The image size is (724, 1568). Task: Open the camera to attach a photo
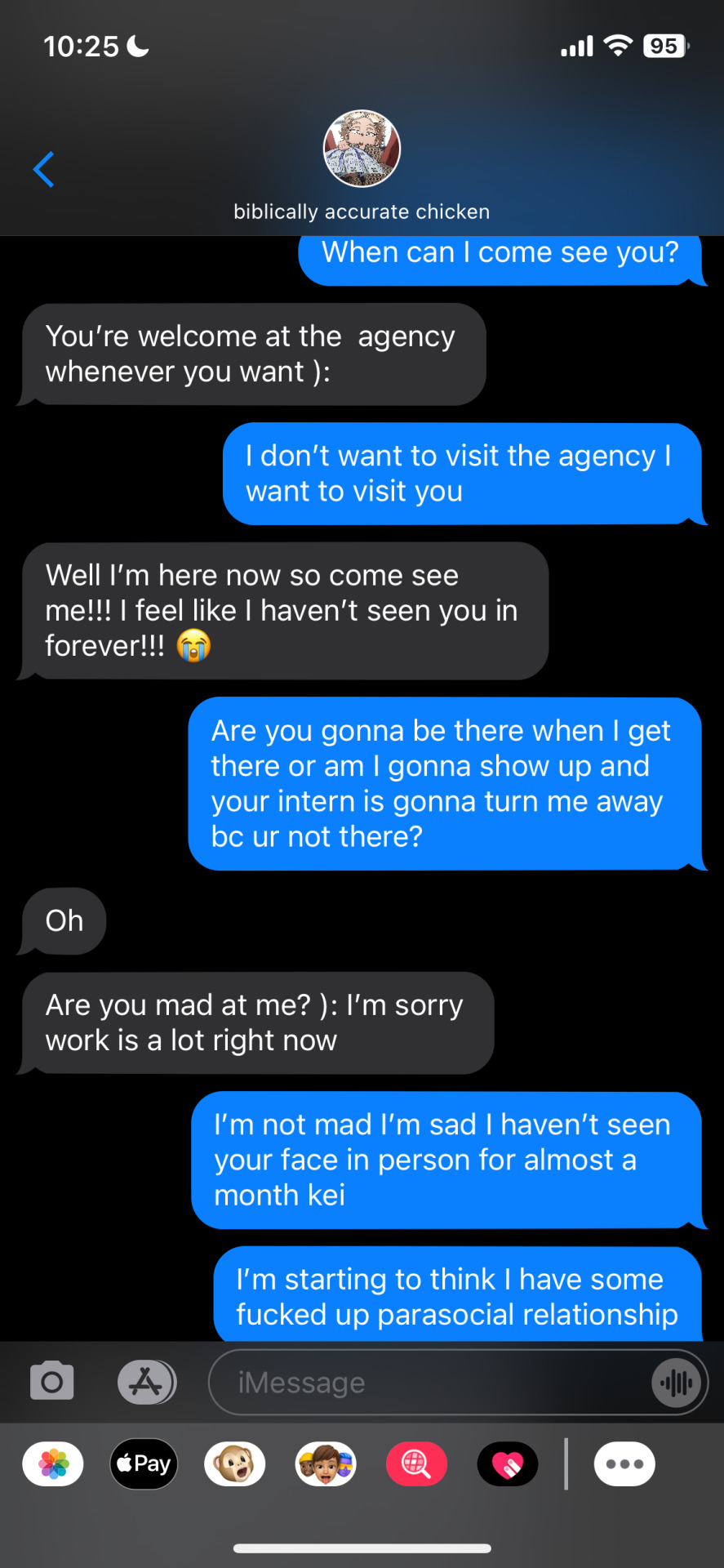[52, 1382]
